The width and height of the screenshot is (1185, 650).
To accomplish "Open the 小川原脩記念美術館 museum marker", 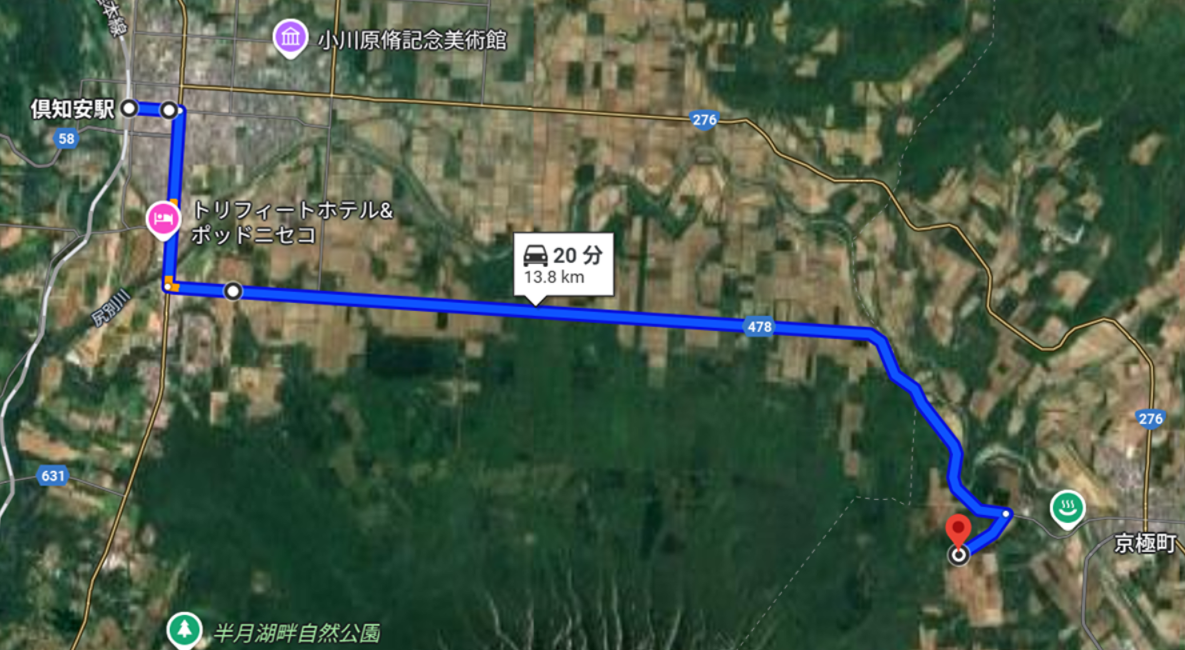I will tap(290, 39).
